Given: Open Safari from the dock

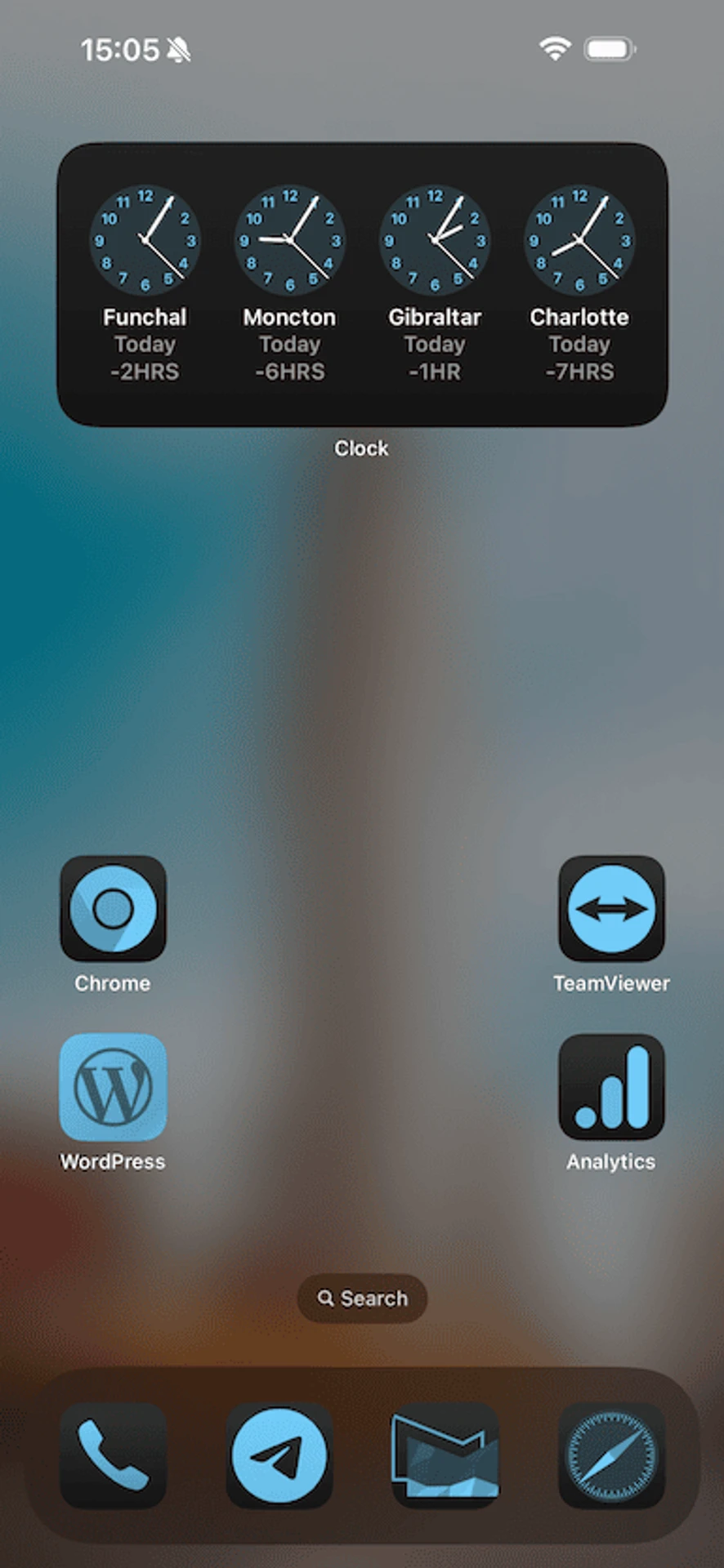Looking at the screenshot, I should point(610,1455).
